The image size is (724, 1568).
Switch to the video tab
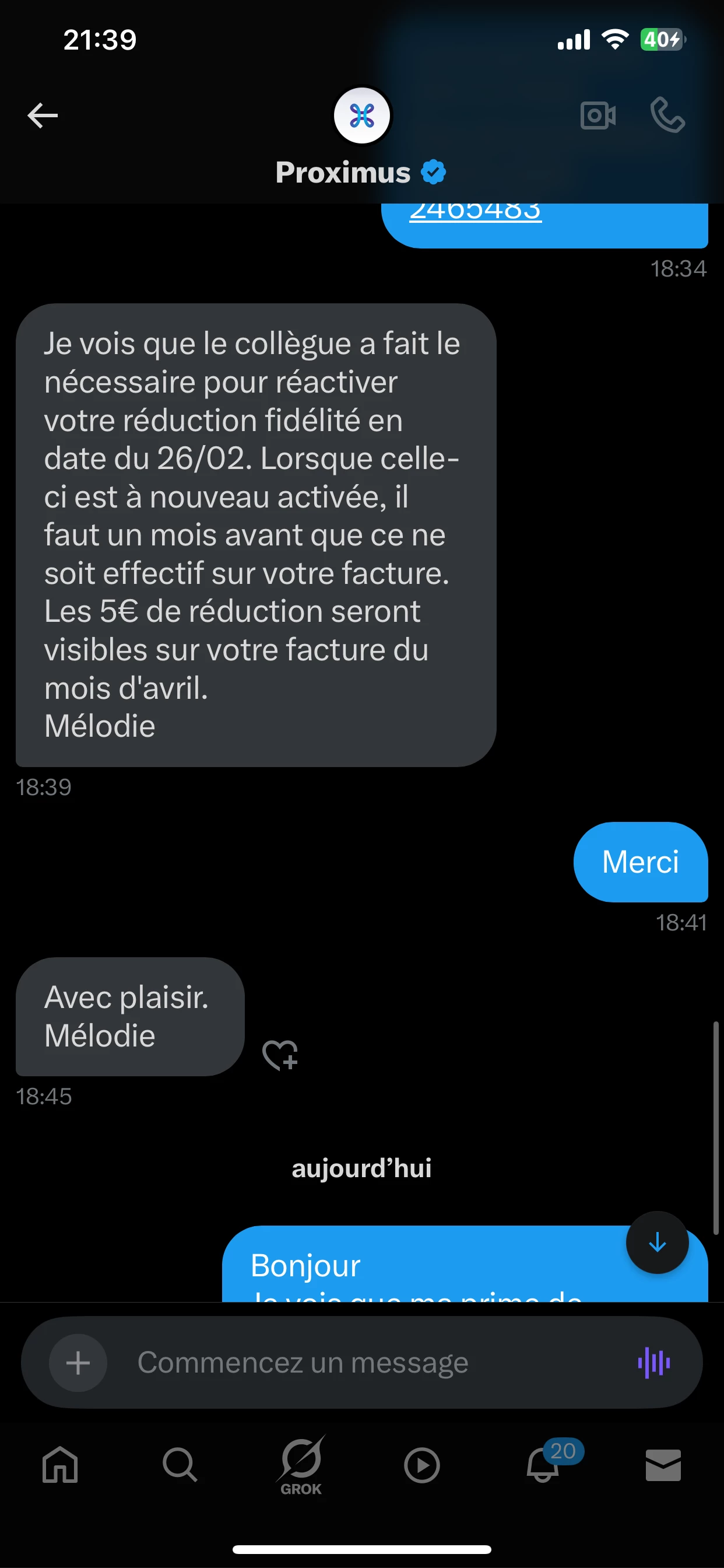click(421, 1465)
